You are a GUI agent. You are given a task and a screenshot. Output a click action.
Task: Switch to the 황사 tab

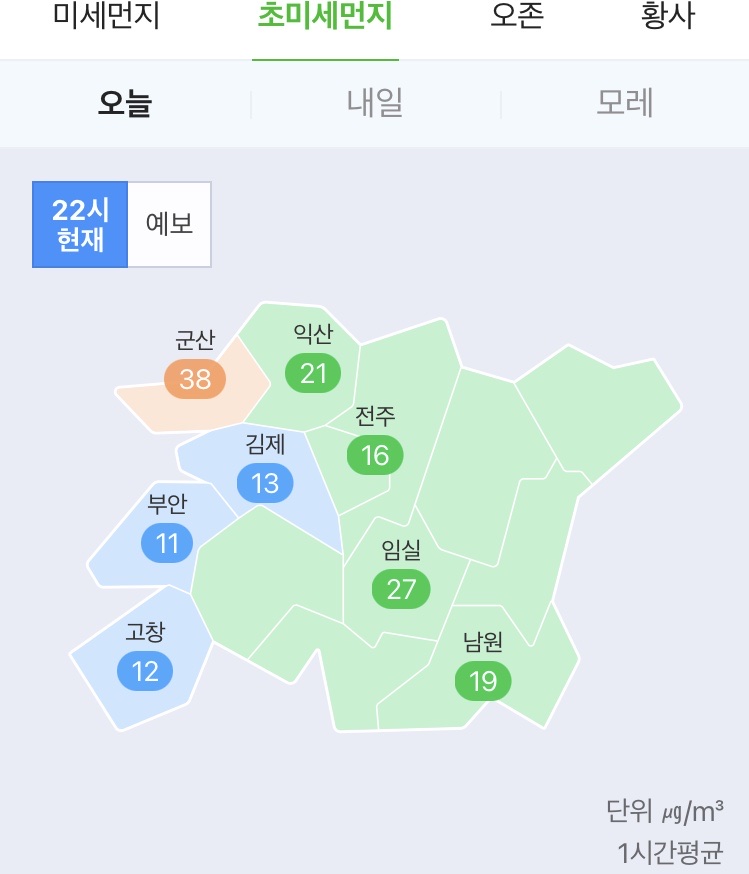point(668,17)
